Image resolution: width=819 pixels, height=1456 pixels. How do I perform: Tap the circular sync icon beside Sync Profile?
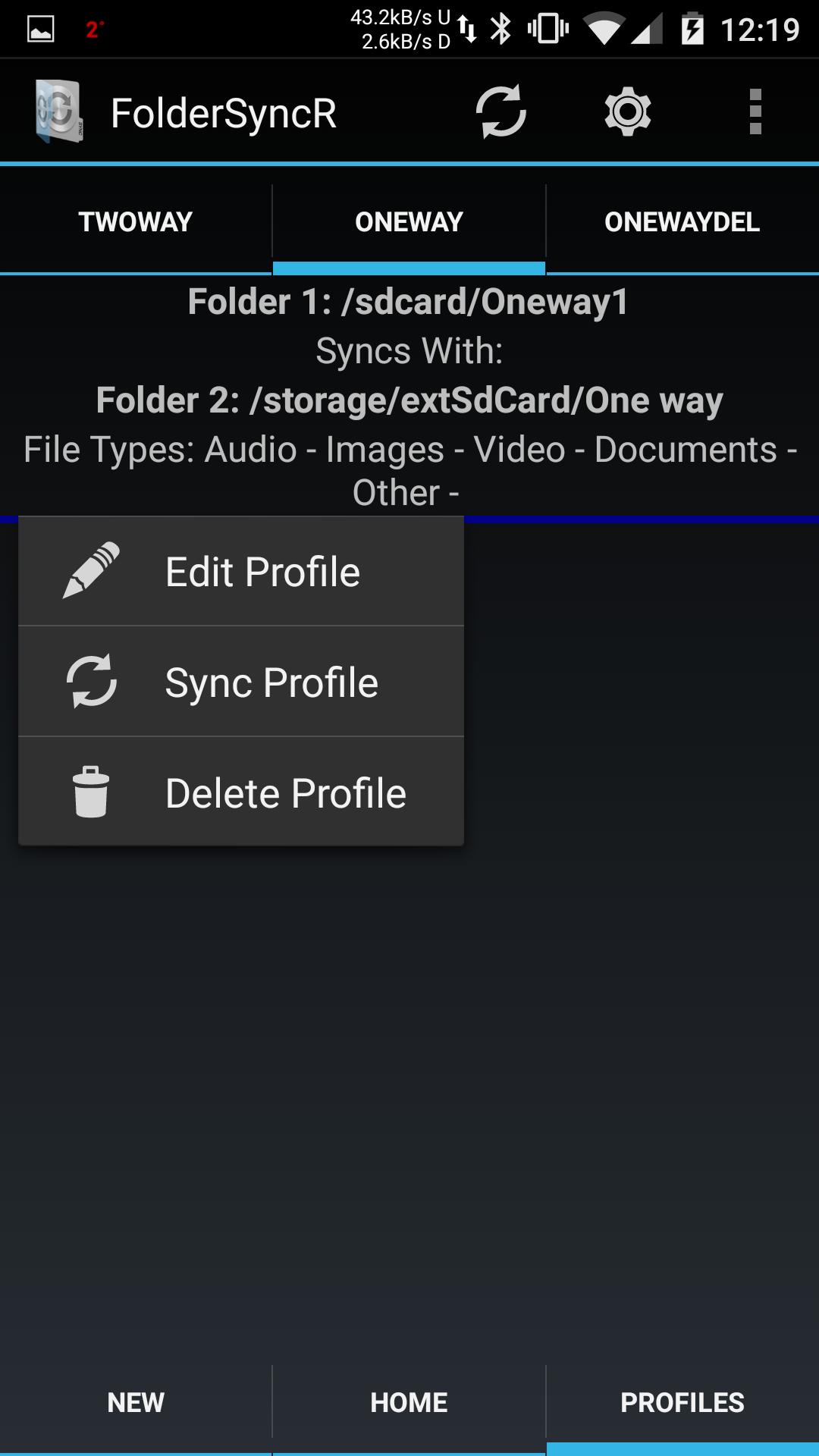[x=93, y=681]
